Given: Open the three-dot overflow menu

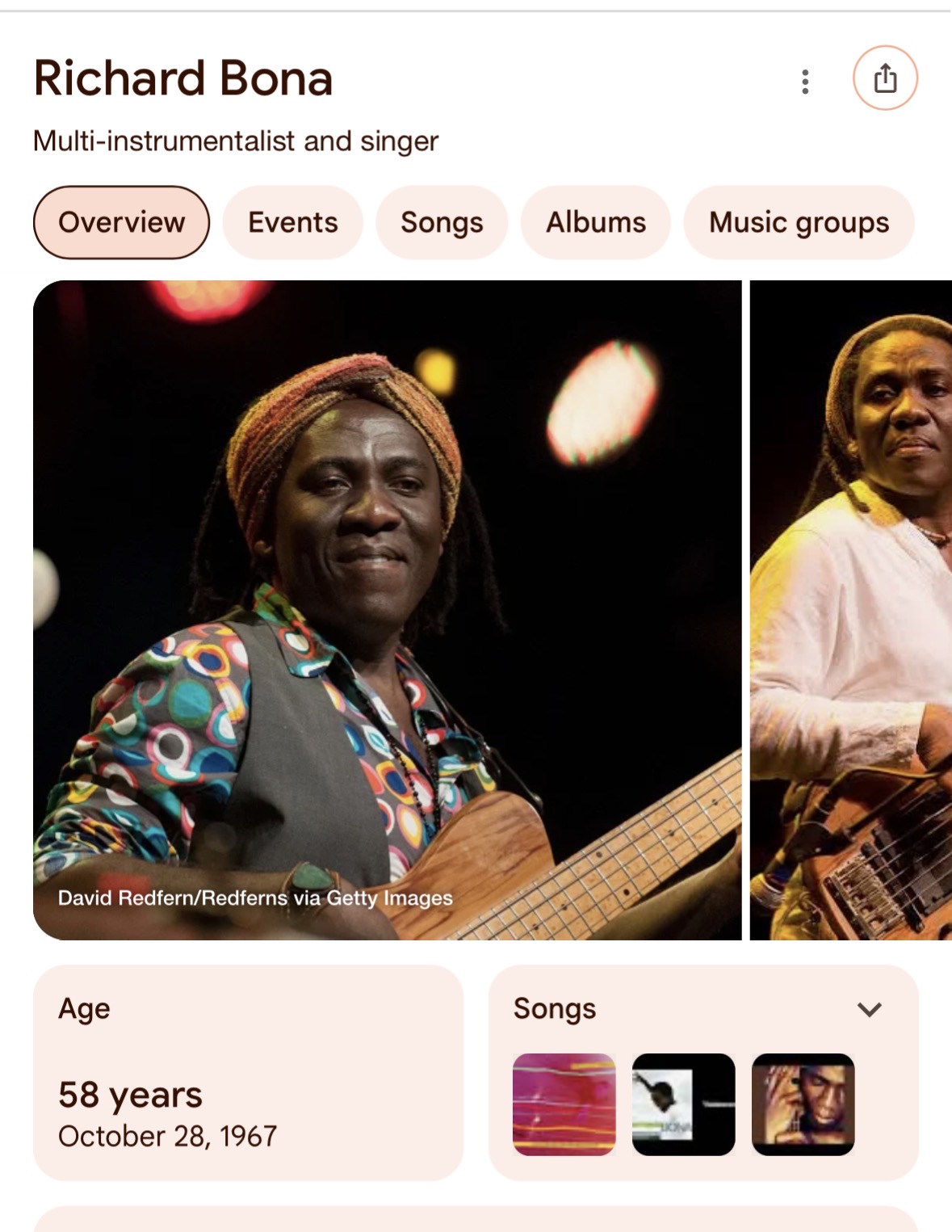Looking at the screenshot, I should 804,81.
